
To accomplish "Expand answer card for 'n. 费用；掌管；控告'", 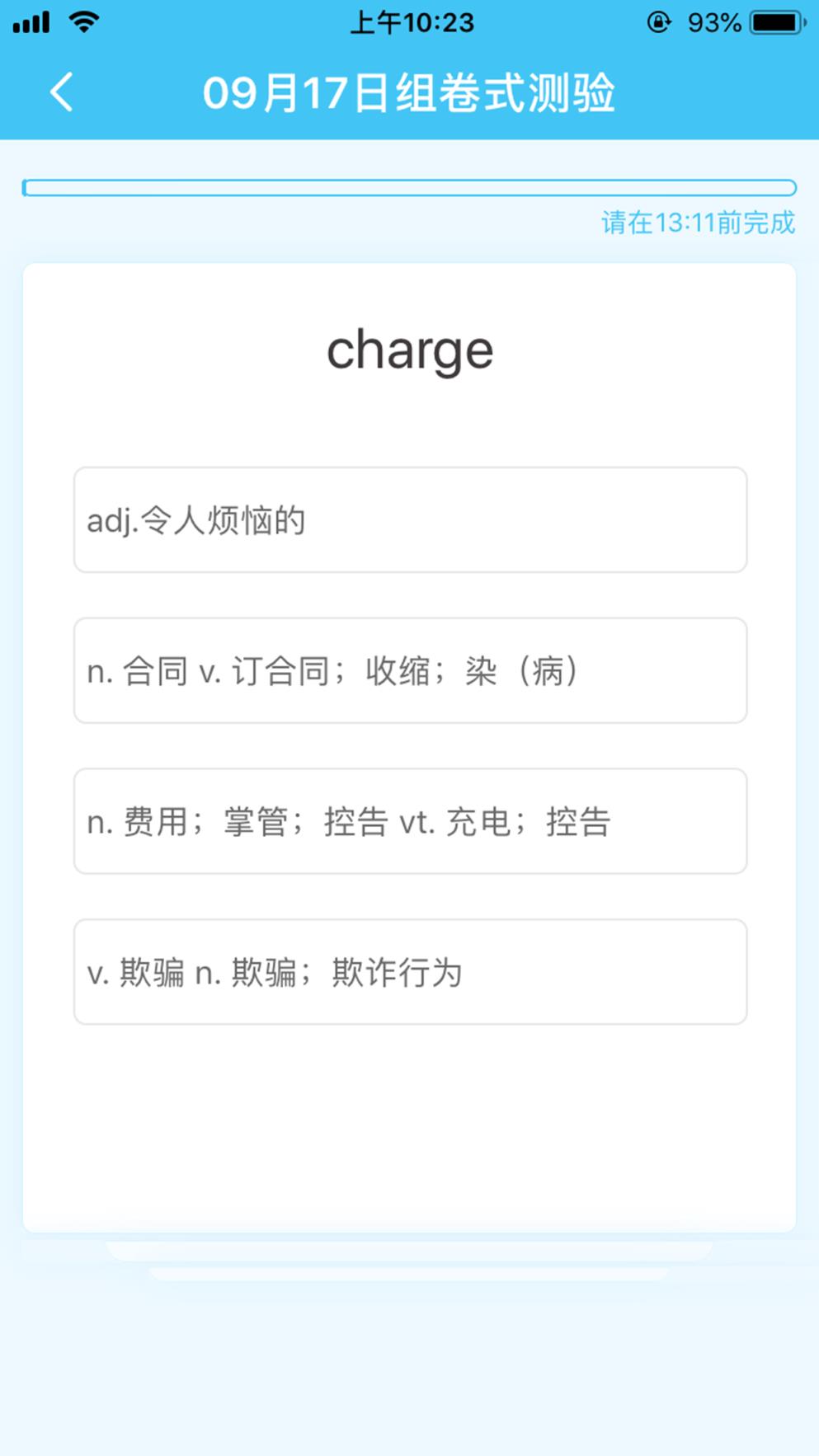I will click(410, 821).
